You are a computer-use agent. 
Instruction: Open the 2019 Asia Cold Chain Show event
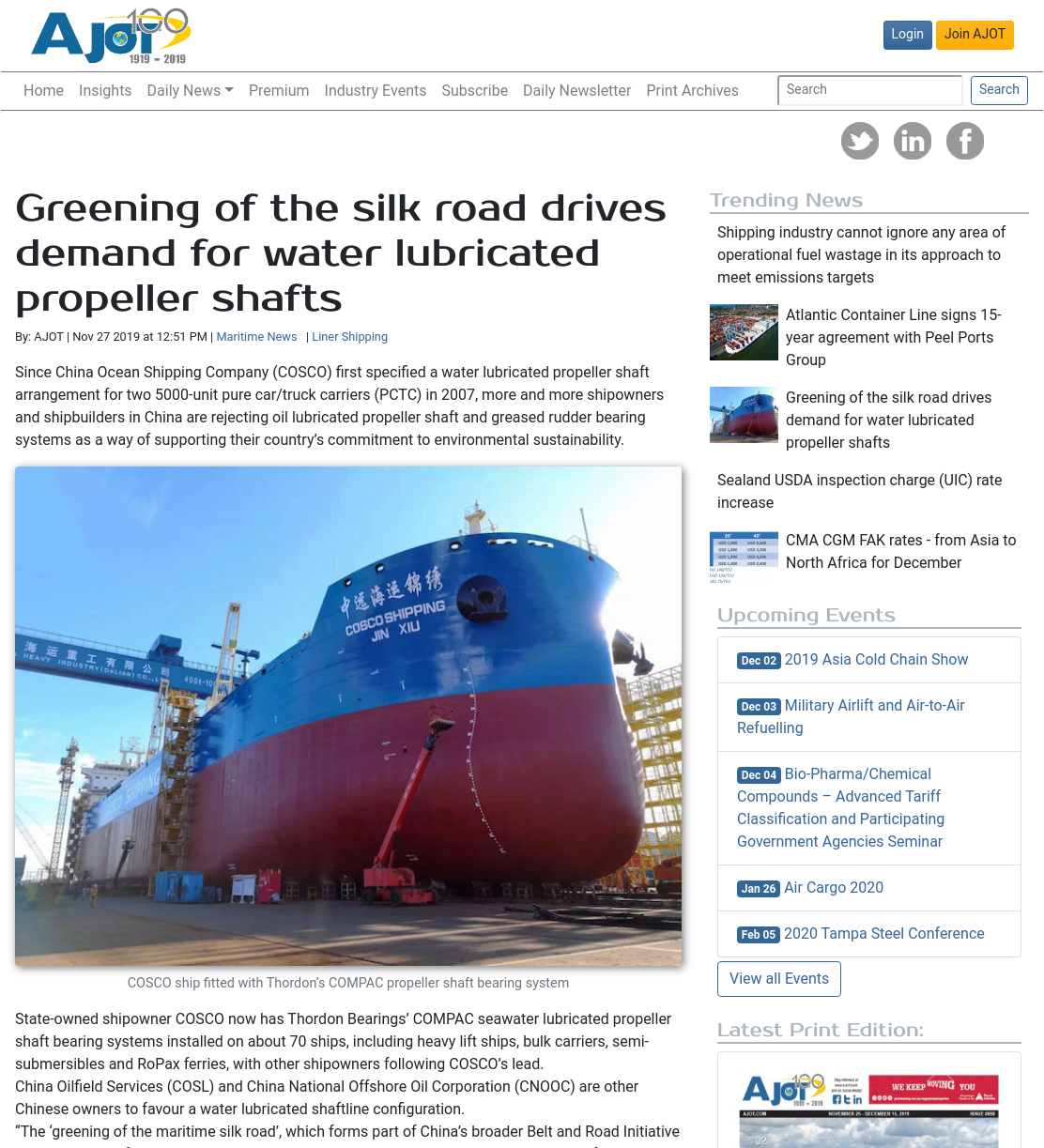click(x=876, y=660)
